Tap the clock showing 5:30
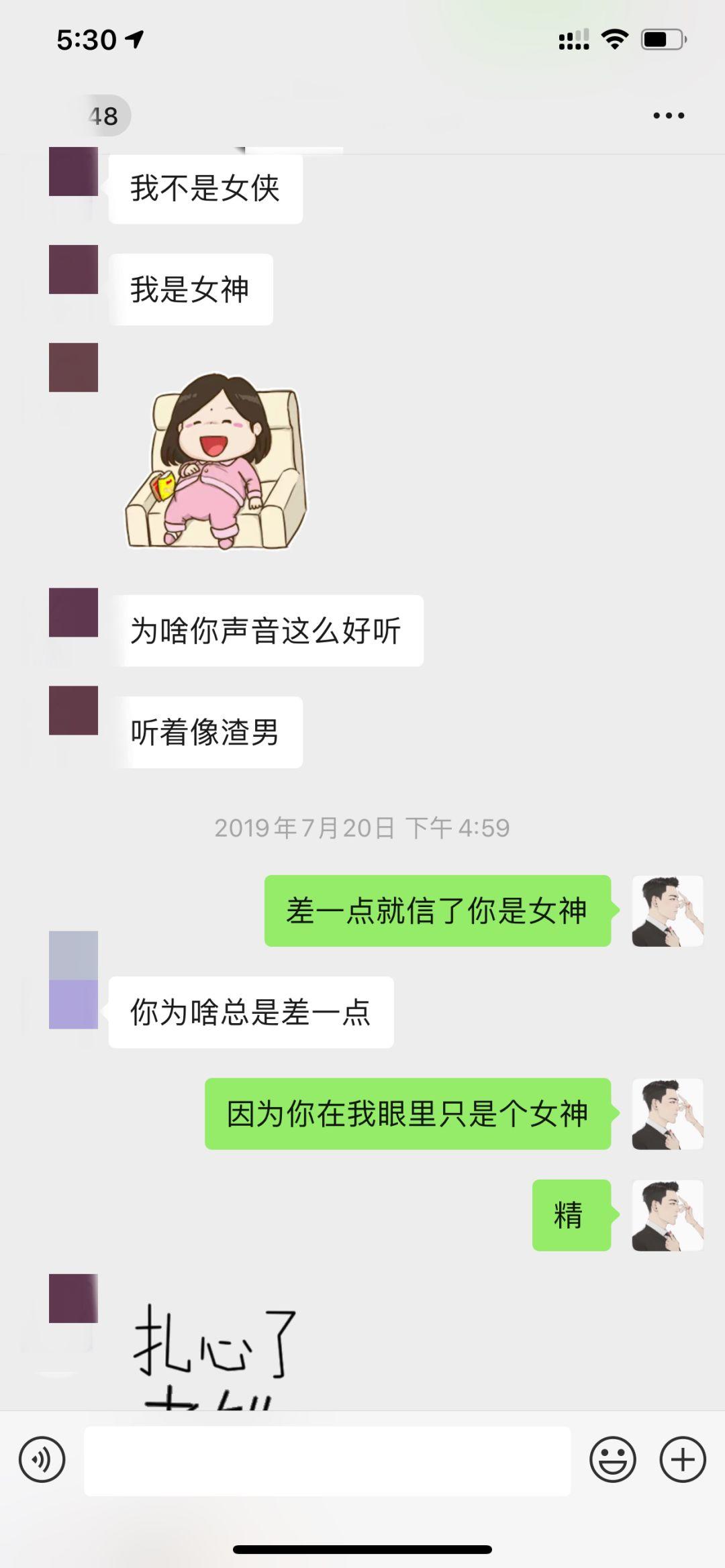The height and width of the screenshot is (1568, 725). (x=87, y=40)
